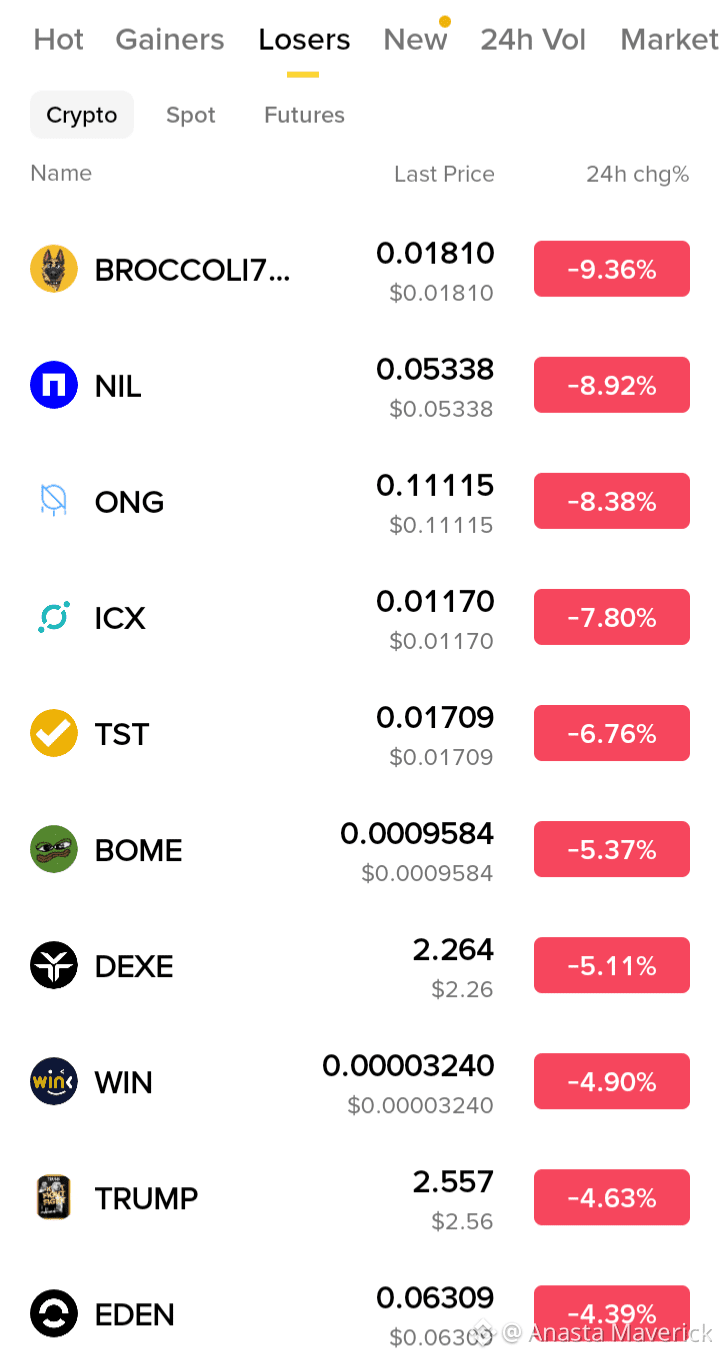720x1358 pixels.
Task: Open TST coin details
Action: pyautogui.click(x=360, y=734)
